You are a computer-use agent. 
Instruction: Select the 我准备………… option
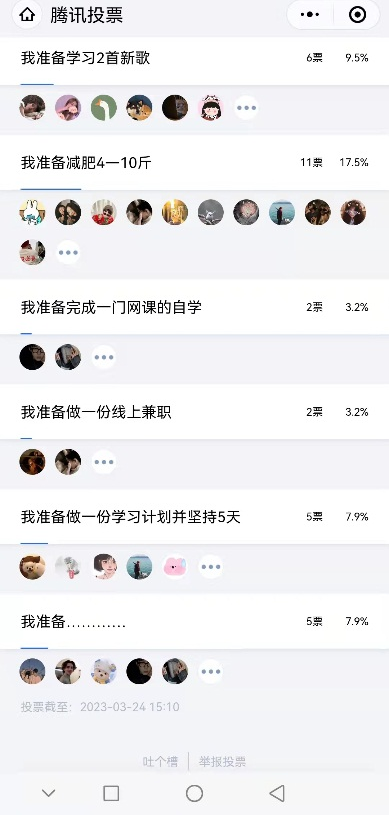tap(194, 622)
